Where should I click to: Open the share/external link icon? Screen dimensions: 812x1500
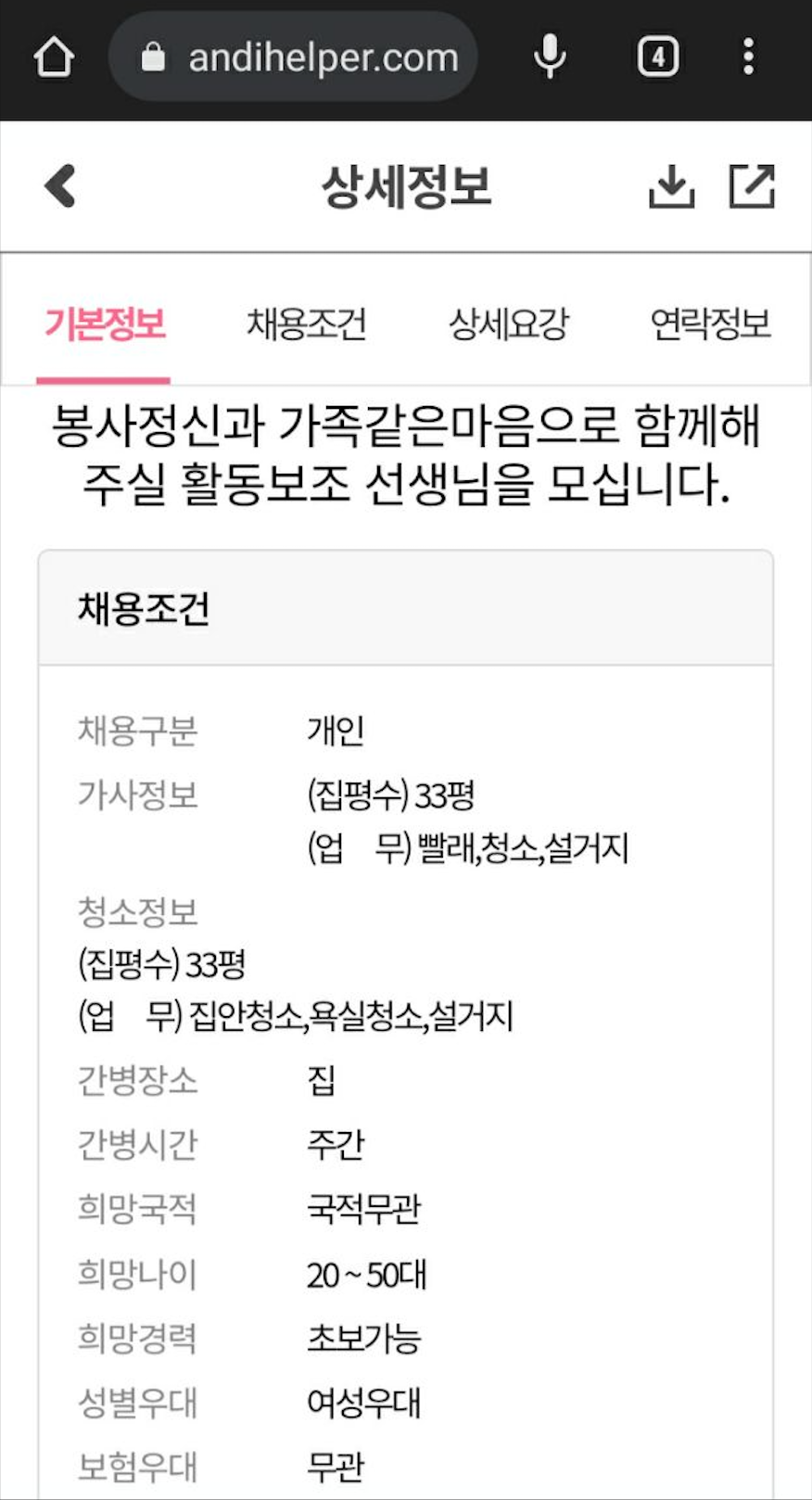pyautogui.click(x=751, y=186)
